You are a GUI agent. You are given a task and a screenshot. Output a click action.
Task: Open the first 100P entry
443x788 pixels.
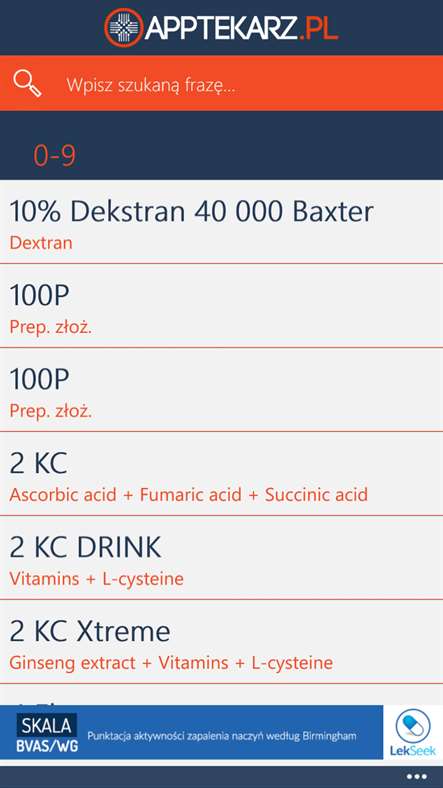[x=222, y=306]
